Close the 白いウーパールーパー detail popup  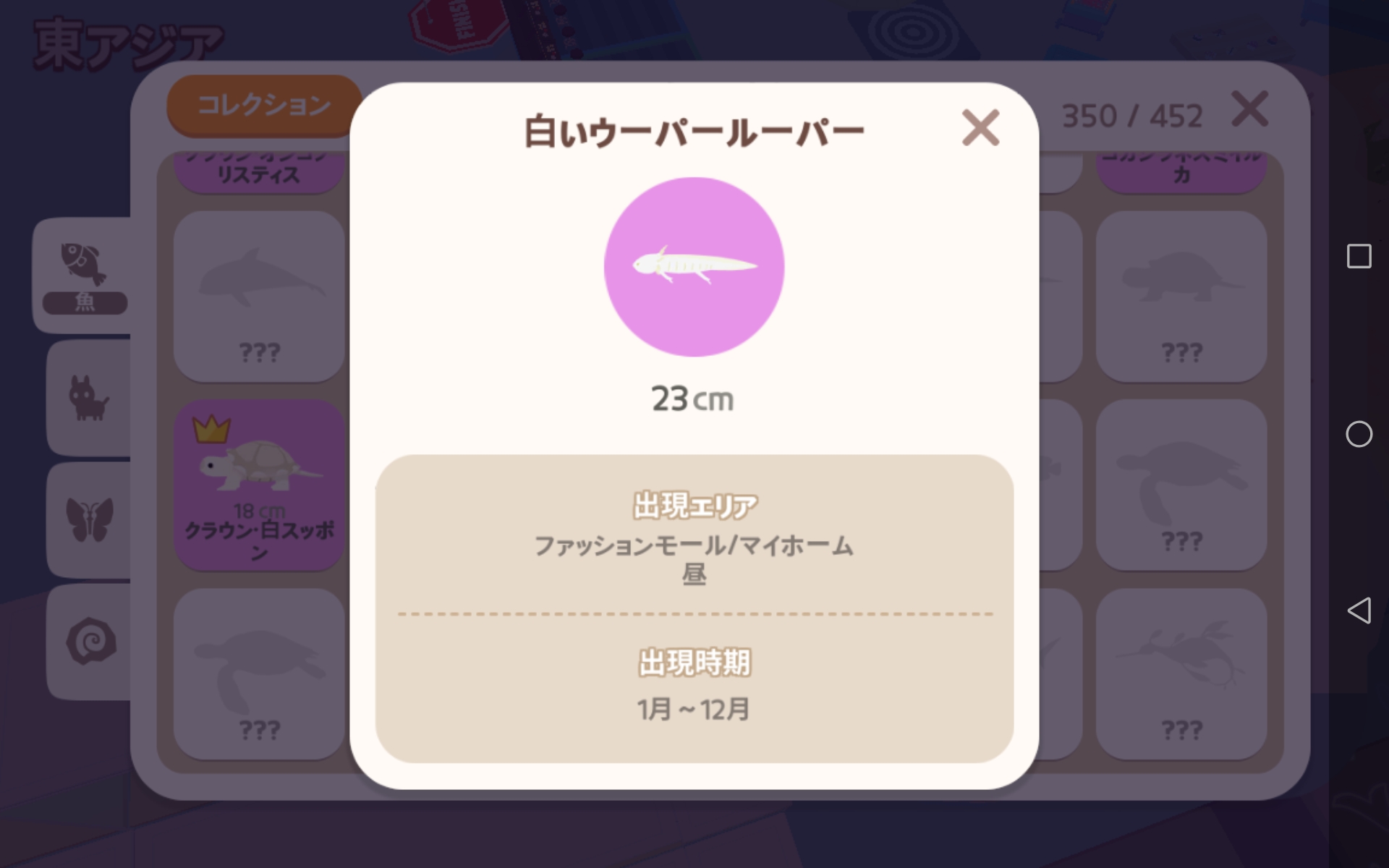coord(980,129)
